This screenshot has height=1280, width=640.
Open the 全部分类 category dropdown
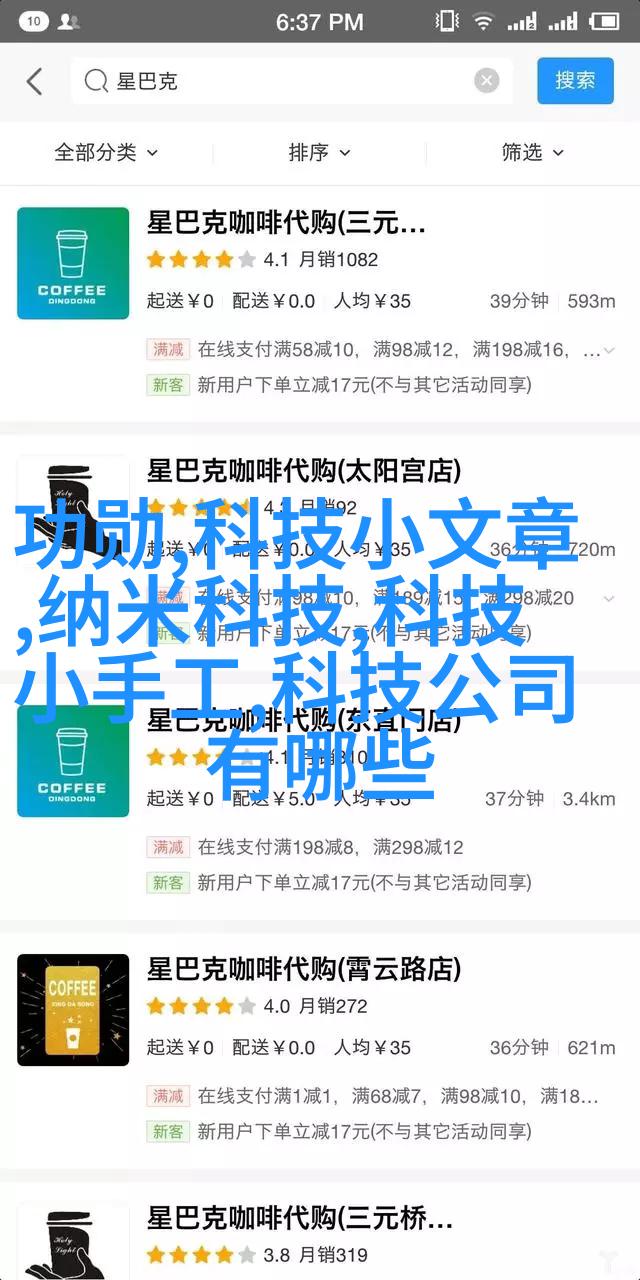[106, 152]
